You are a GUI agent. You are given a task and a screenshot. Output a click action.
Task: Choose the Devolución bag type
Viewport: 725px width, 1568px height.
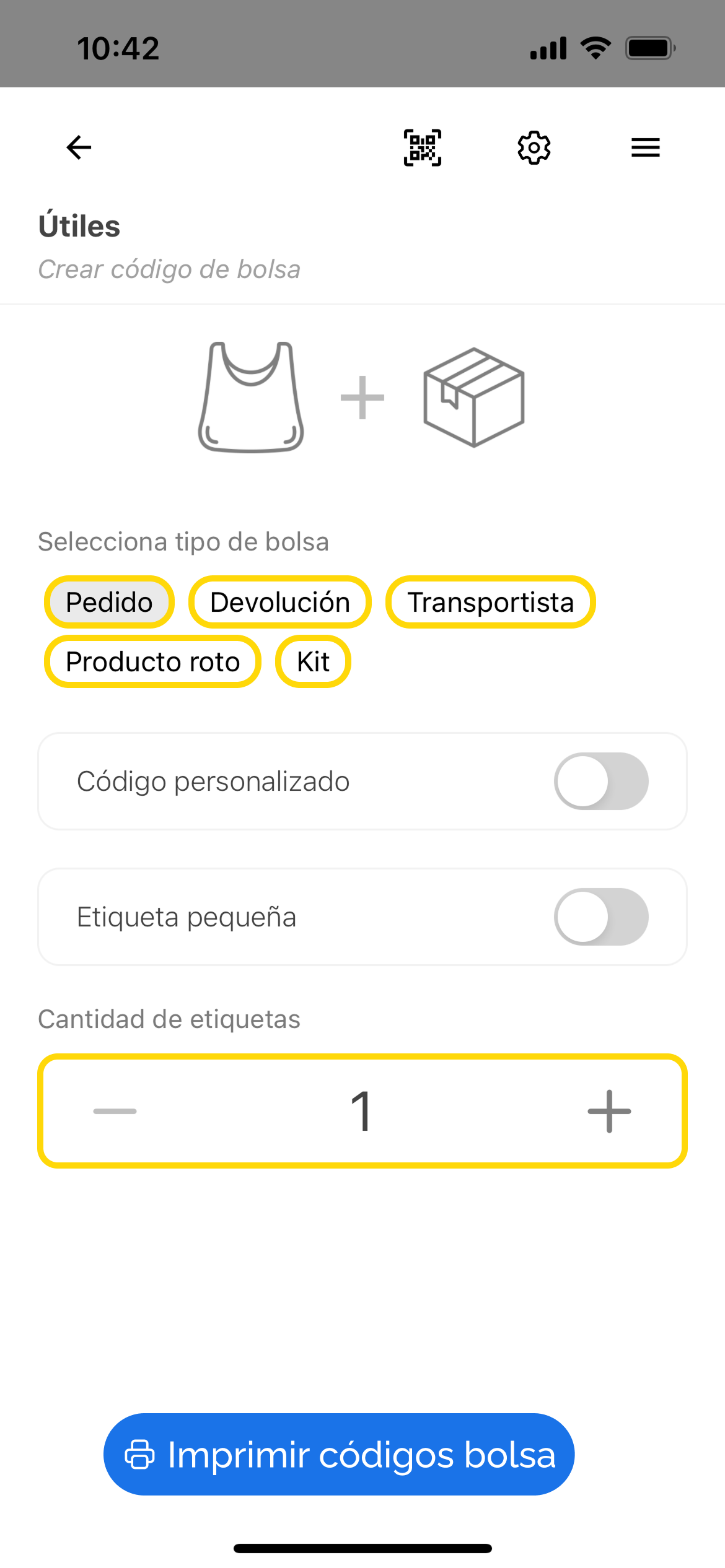280,602
